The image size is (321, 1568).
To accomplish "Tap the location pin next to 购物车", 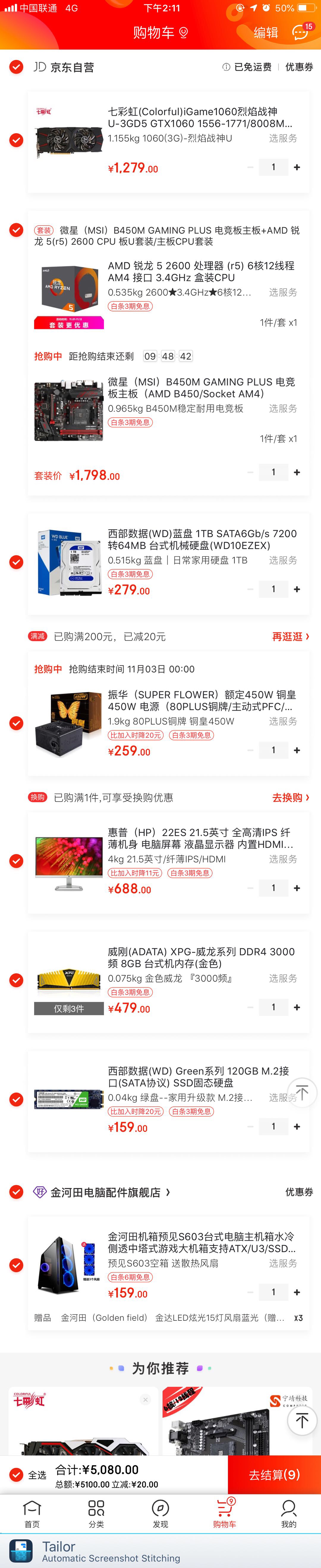I will tap(183, 33).
